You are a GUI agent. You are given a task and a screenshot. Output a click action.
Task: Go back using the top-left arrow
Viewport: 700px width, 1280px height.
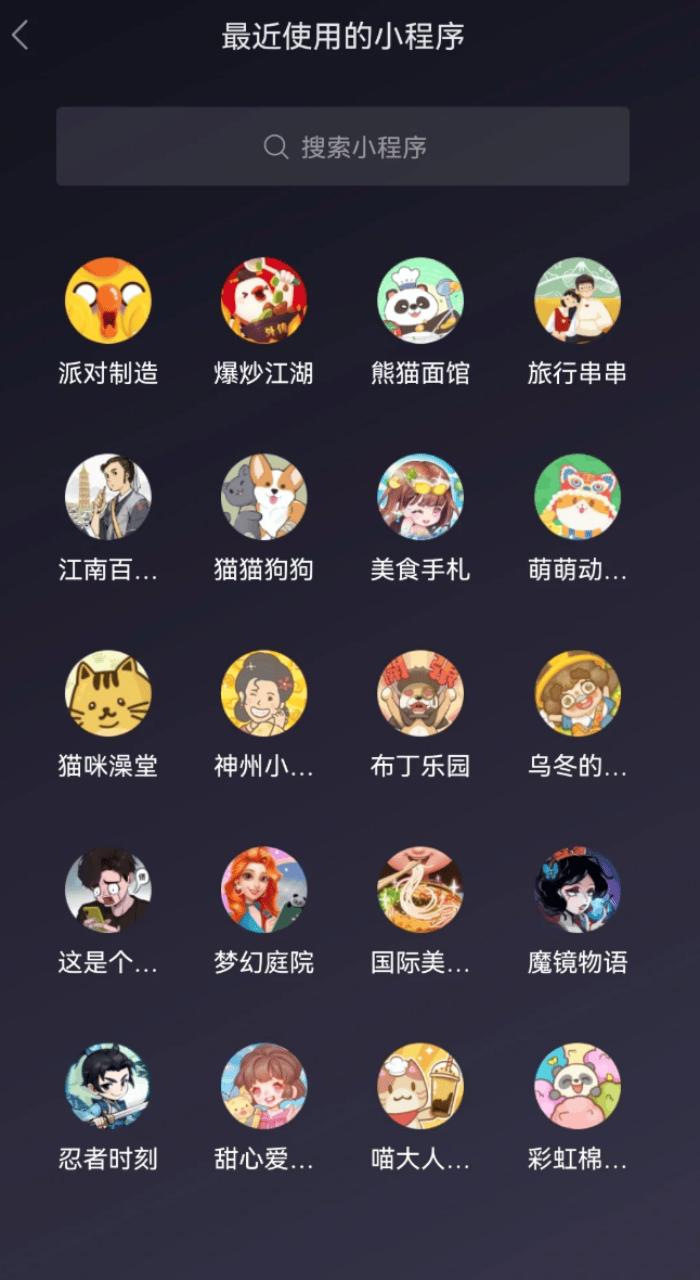(x=20, y=37)
